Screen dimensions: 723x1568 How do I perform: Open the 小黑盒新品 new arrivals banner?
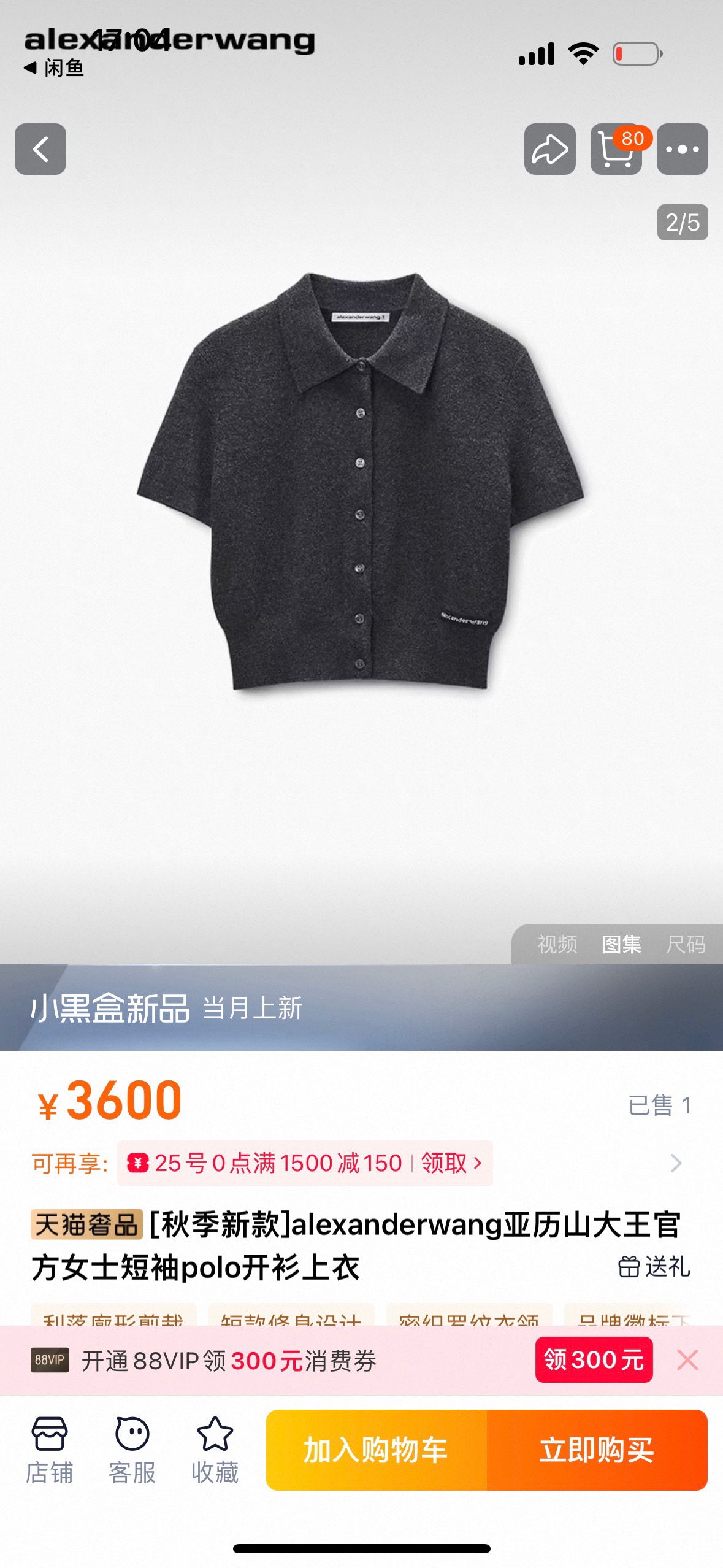point(166,1008)
